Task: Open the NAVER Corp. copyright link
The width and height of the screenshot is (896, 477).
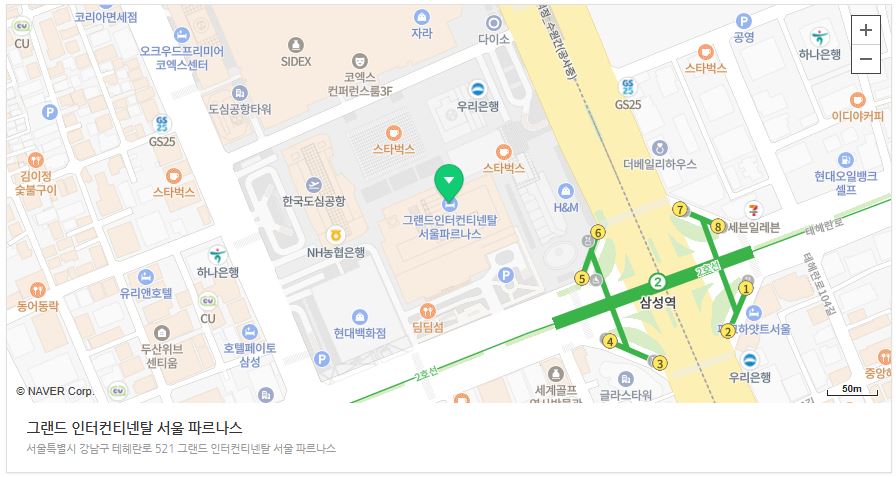Action: [55, 390]
